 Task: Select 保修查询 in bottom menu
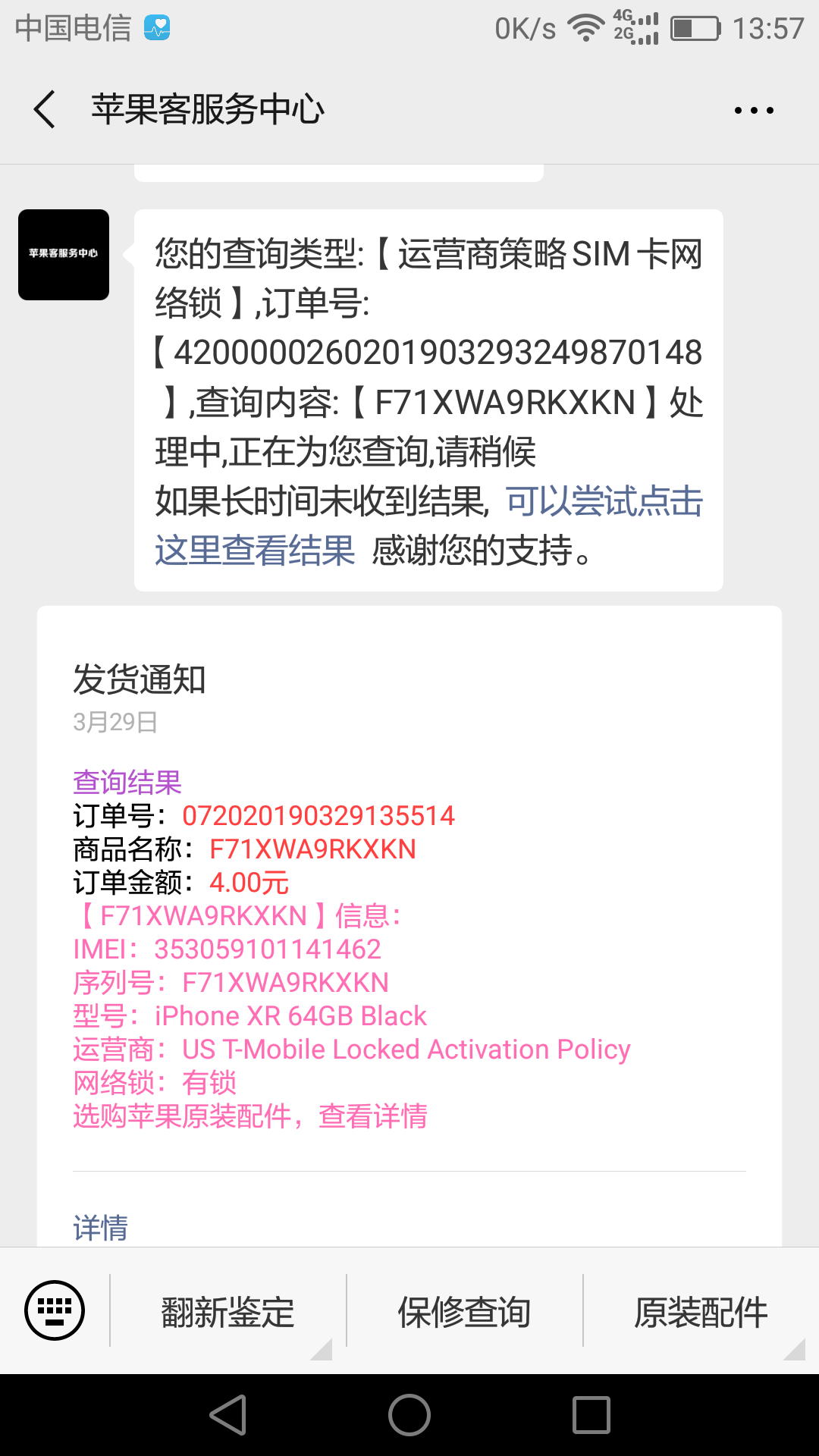464,1312
